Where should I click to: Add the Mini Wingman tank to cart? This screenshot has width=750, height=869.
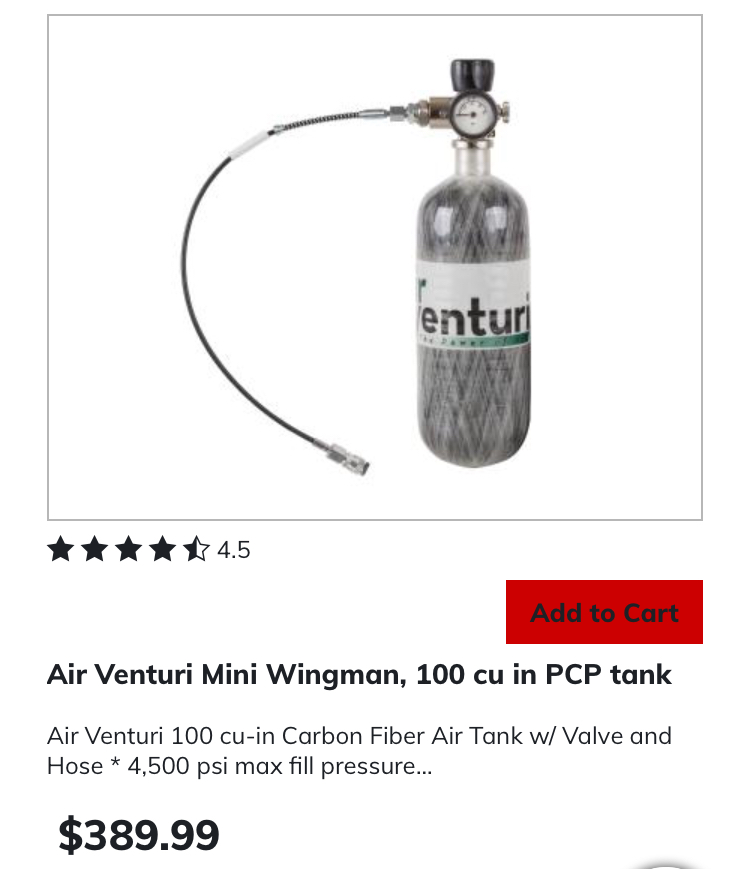[x=604, y=612]
